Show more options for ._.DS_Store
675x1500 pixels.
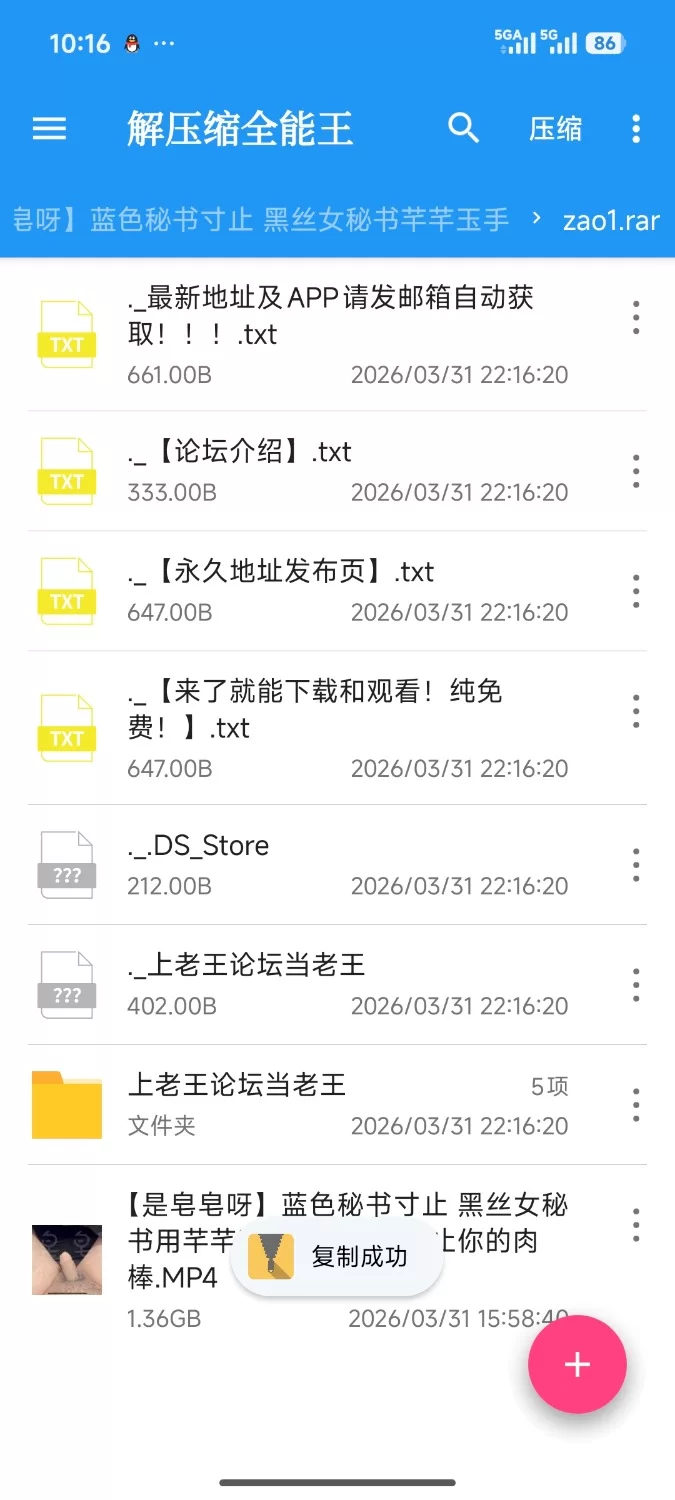[x=636, y=865]
